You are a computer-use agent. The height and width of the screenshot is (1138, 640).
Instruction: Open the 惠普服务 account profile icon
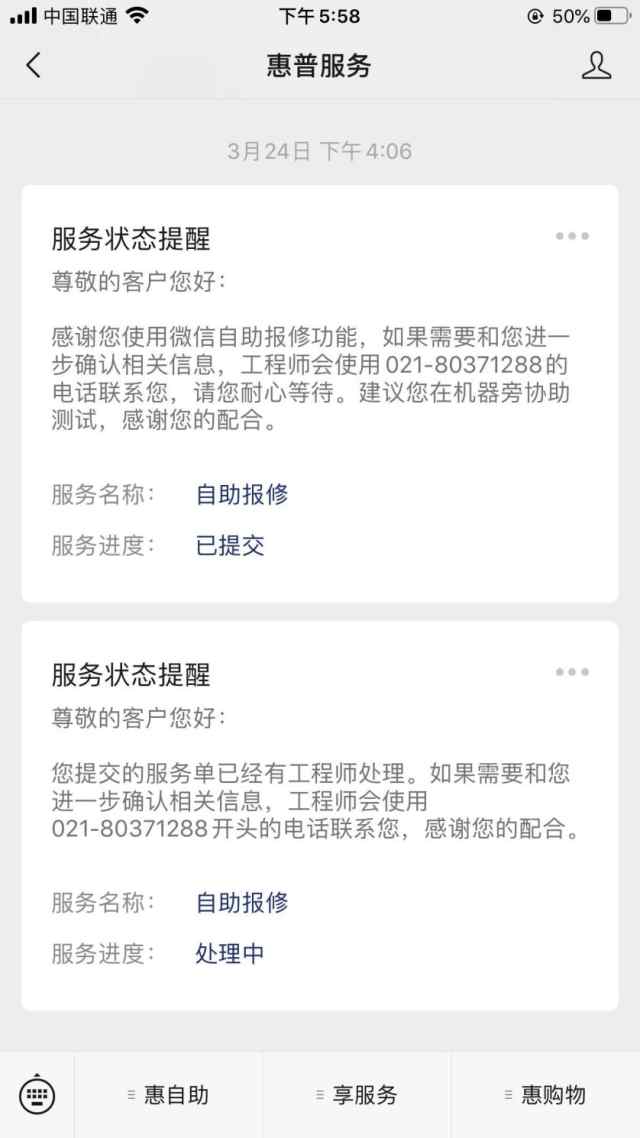(596, 66)
